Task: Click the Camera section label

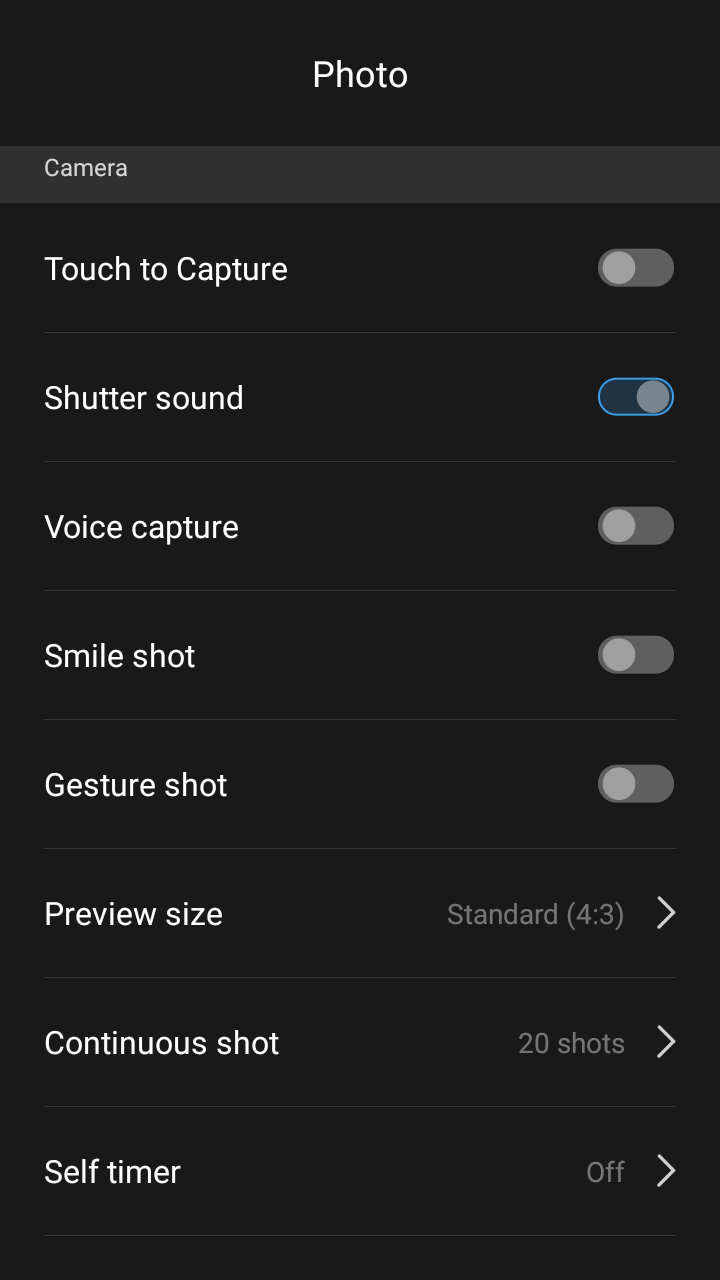Action: (85, 168)
